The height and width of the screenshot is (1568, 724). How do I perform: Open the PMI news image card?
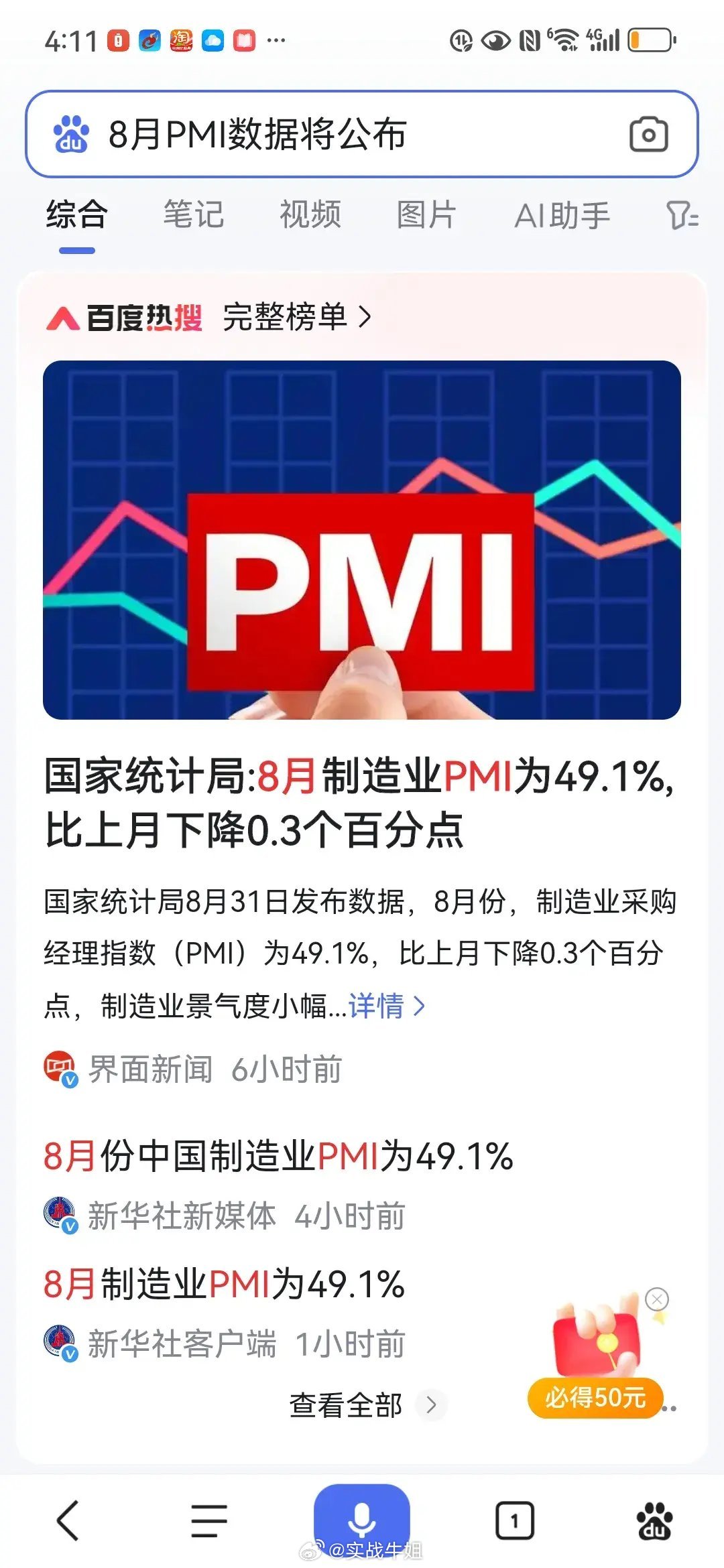point(362,540)
